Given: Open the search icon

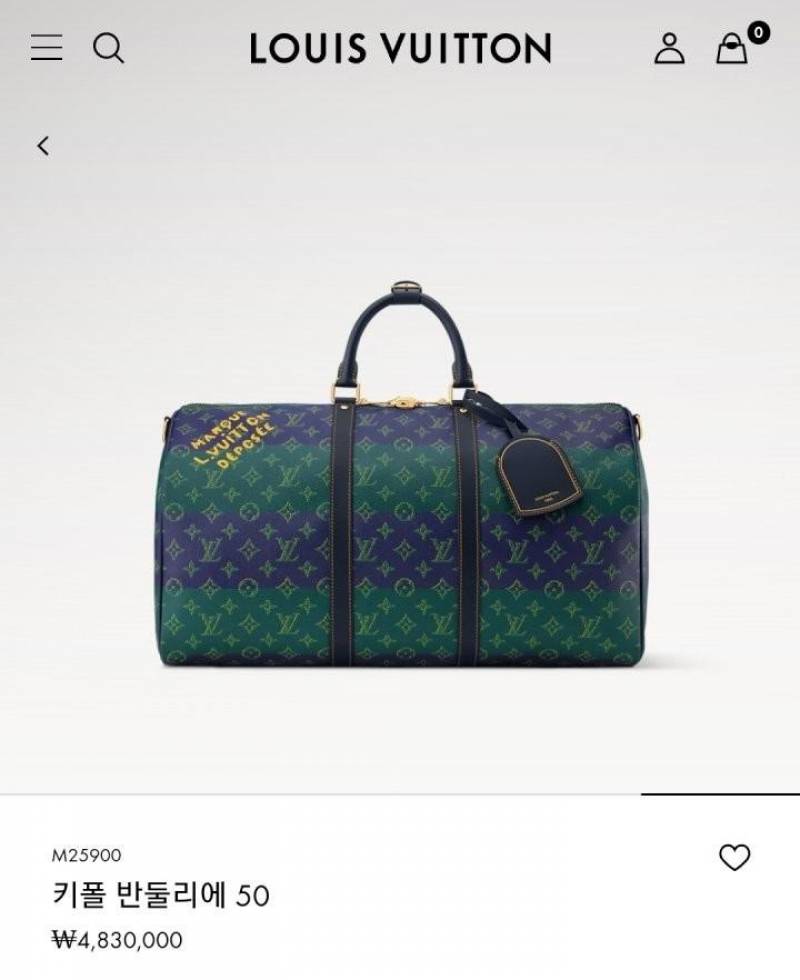Looking at the screenshot, I should click(x=108, y=48).
